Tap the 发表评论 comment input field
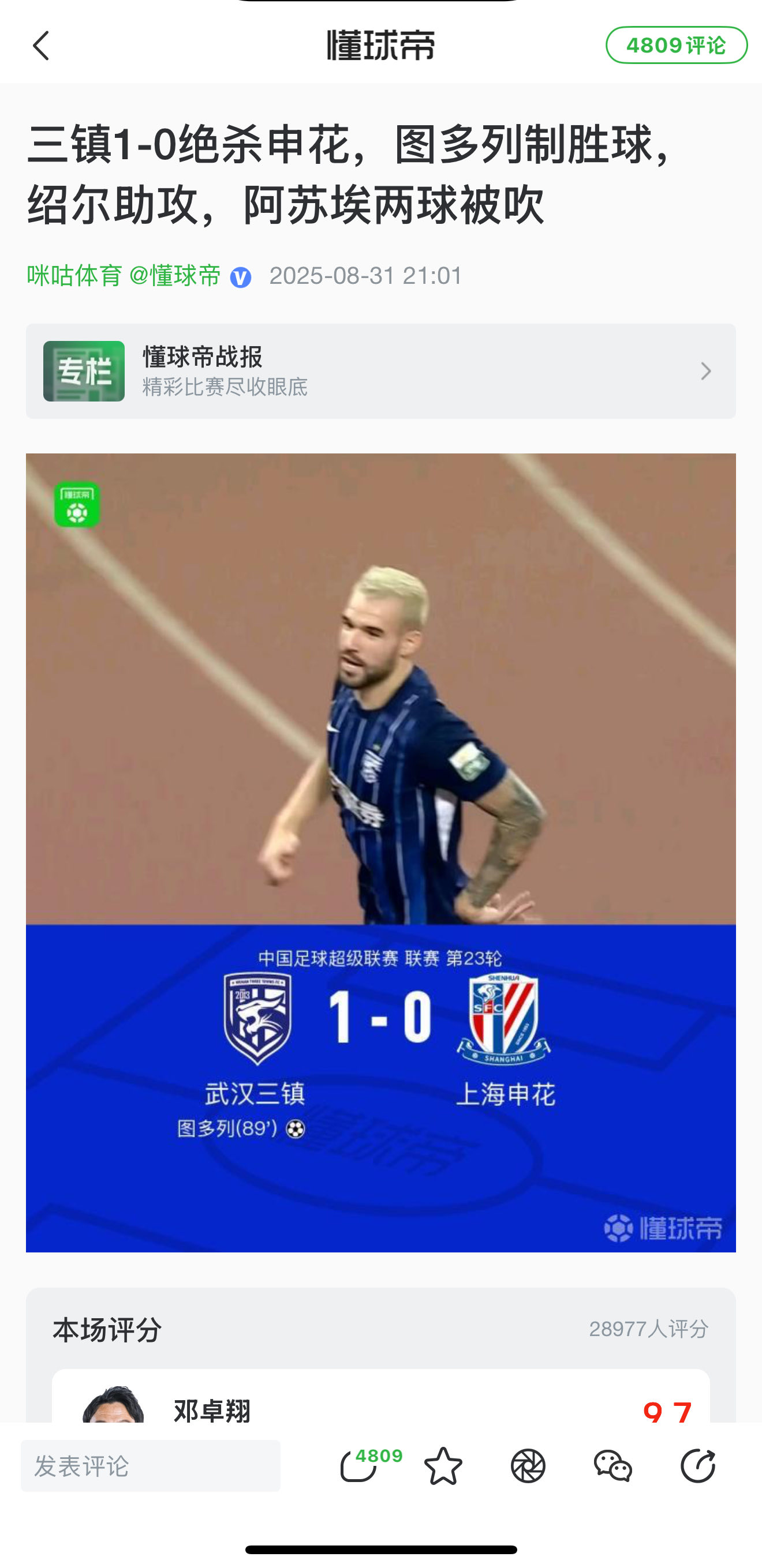The width and height of the screenshot is (762, 1568). click(151, 1466)
